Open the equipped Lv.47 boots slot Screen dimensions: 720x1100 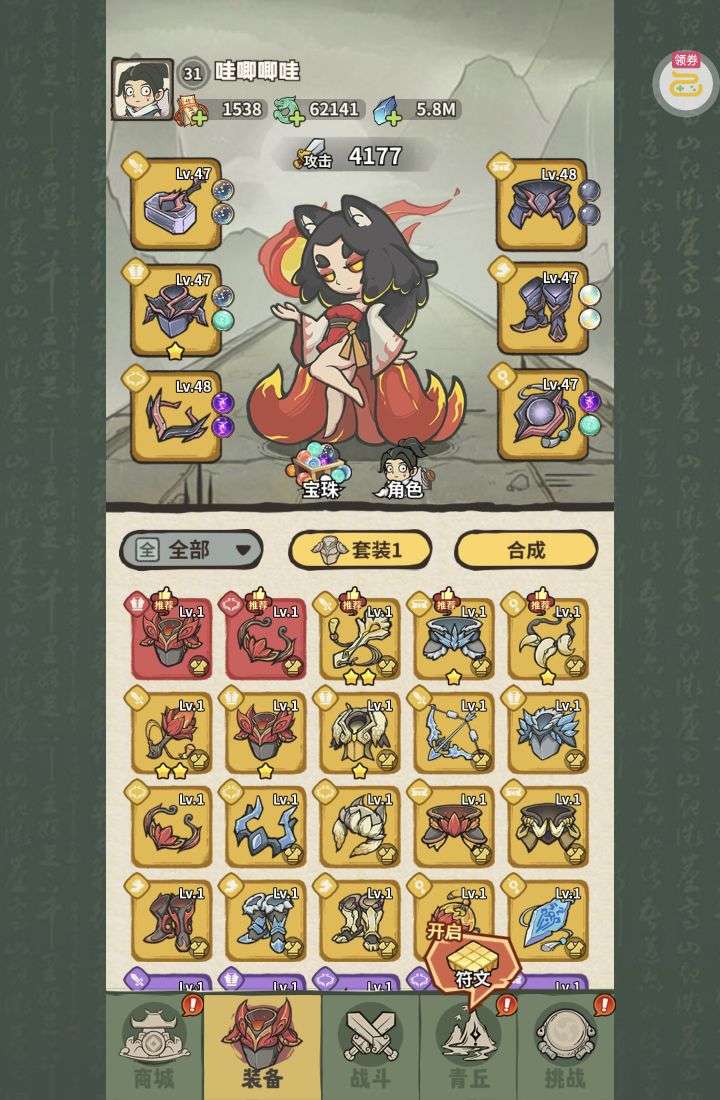(541, 308)
